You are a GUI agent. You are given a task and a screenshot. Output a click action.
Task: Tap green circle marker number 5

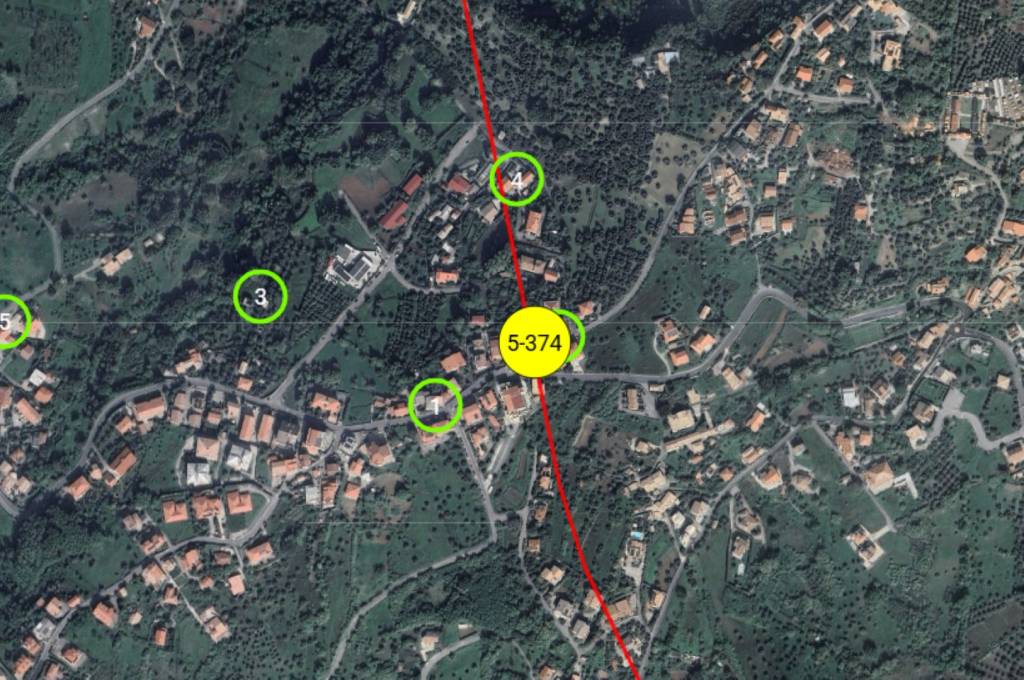click(x=8, y=322)
